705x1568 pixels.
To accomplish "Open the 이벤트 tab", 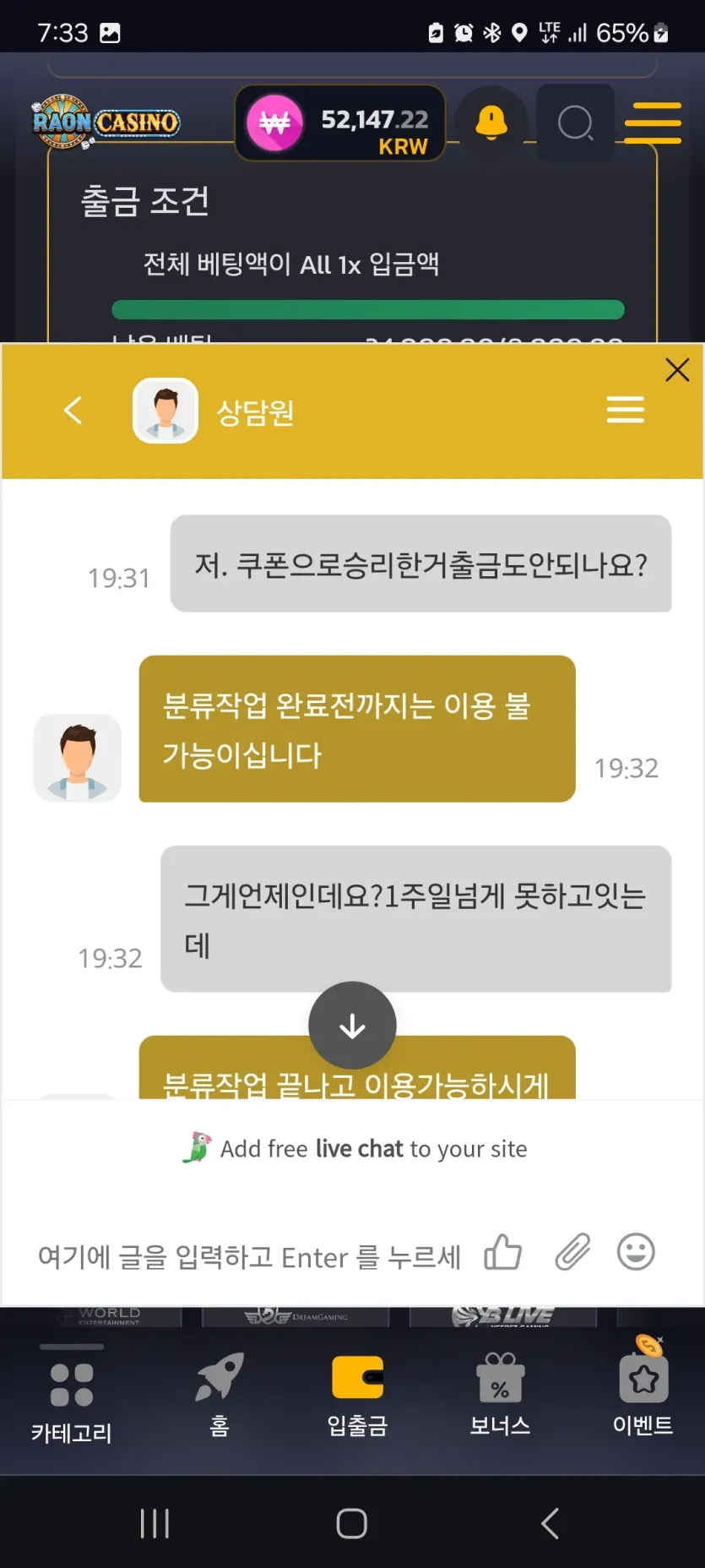I will (x=643, y=1390).
